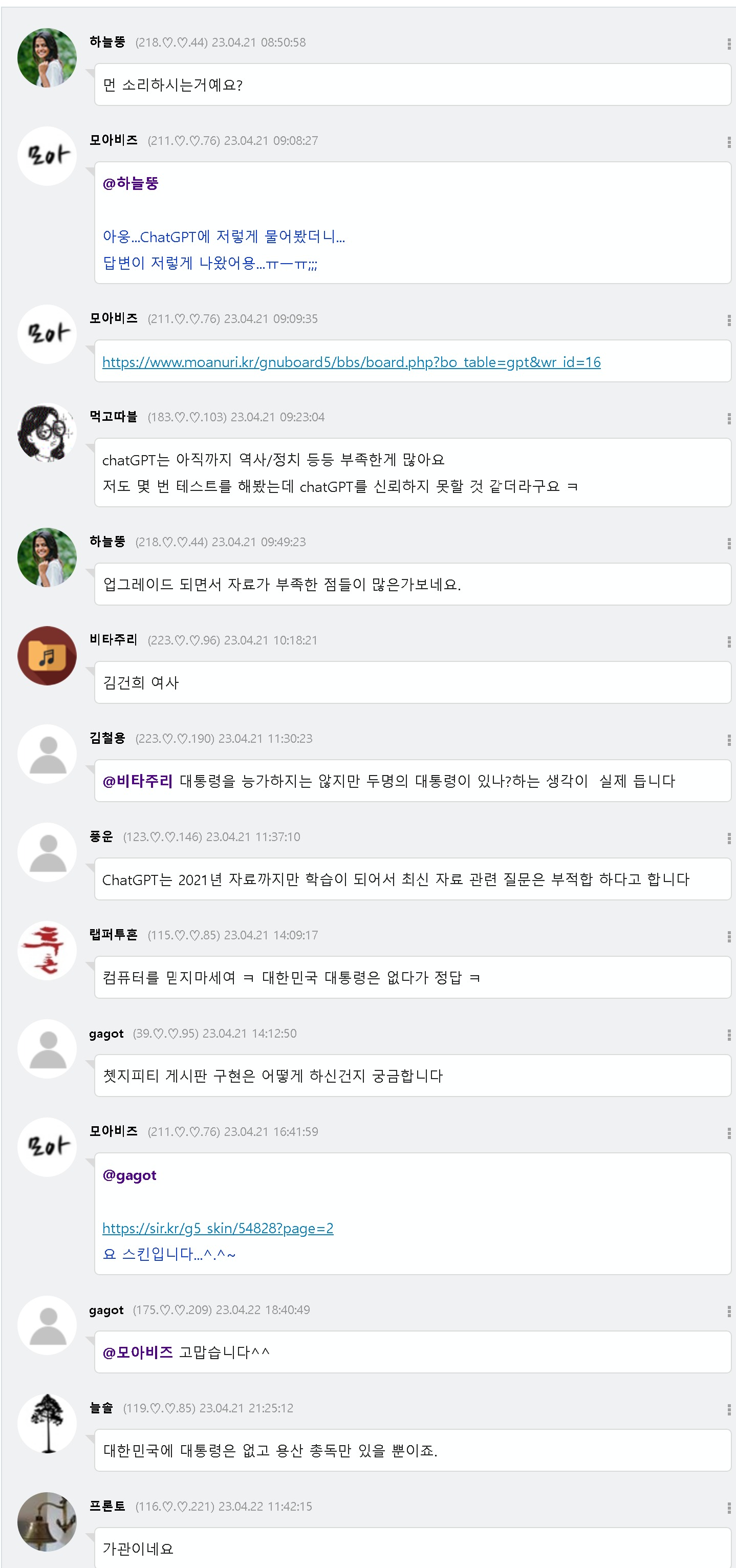Open options menu for gagot's 14:12:50 comment

point(729,1035)
